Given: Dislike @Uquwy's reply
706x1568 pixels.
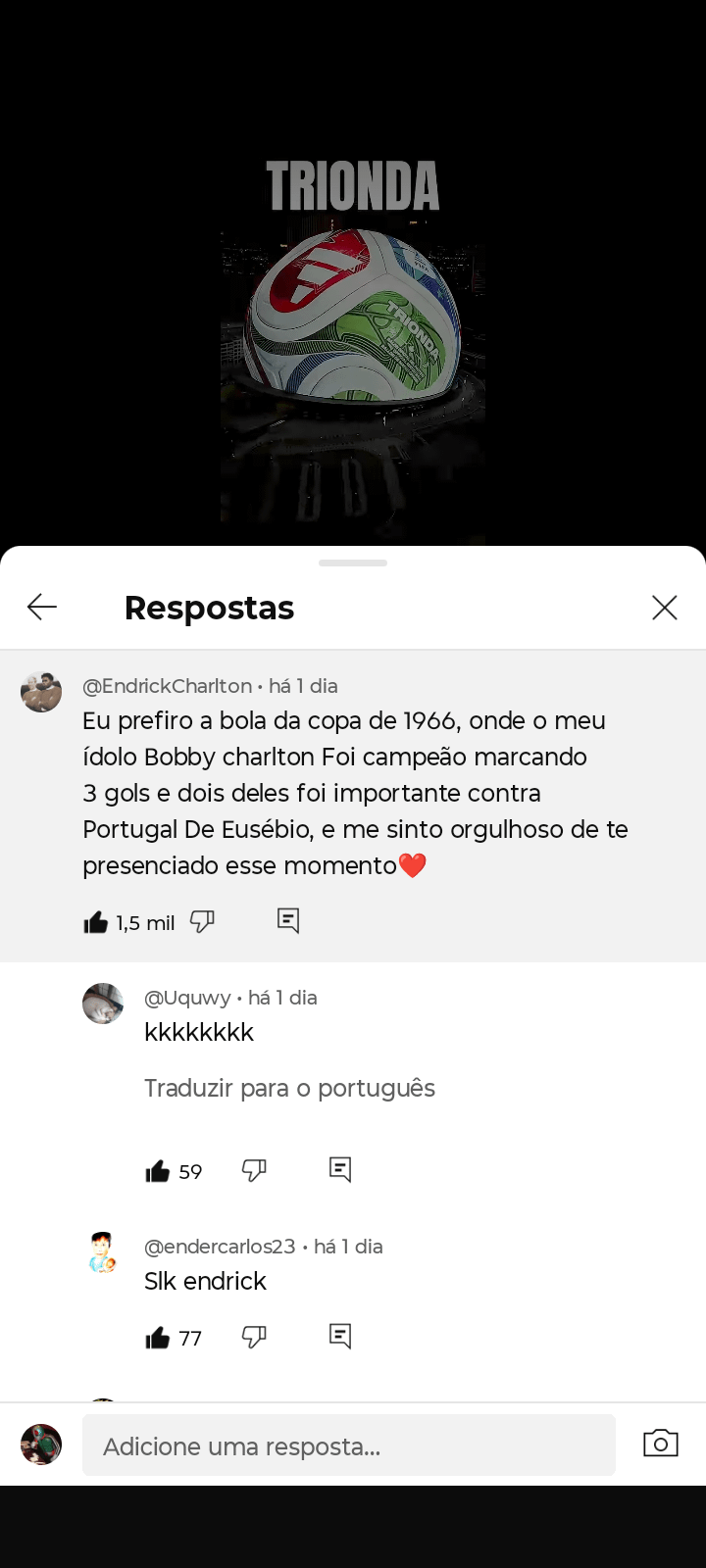Looking at the screenshot, I should [254, 1170].
